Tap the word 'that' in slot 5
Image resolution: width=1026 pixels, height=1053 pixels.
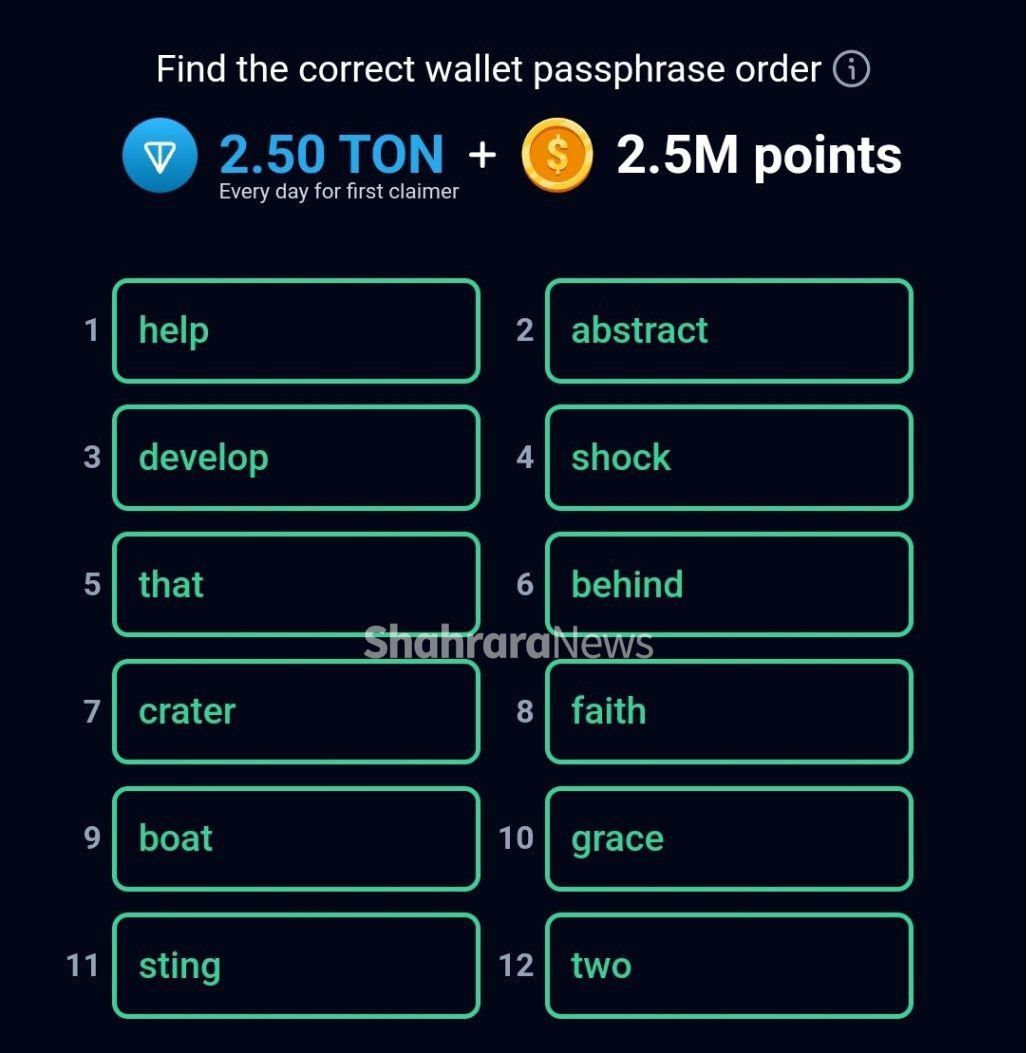tap(296, 585)
